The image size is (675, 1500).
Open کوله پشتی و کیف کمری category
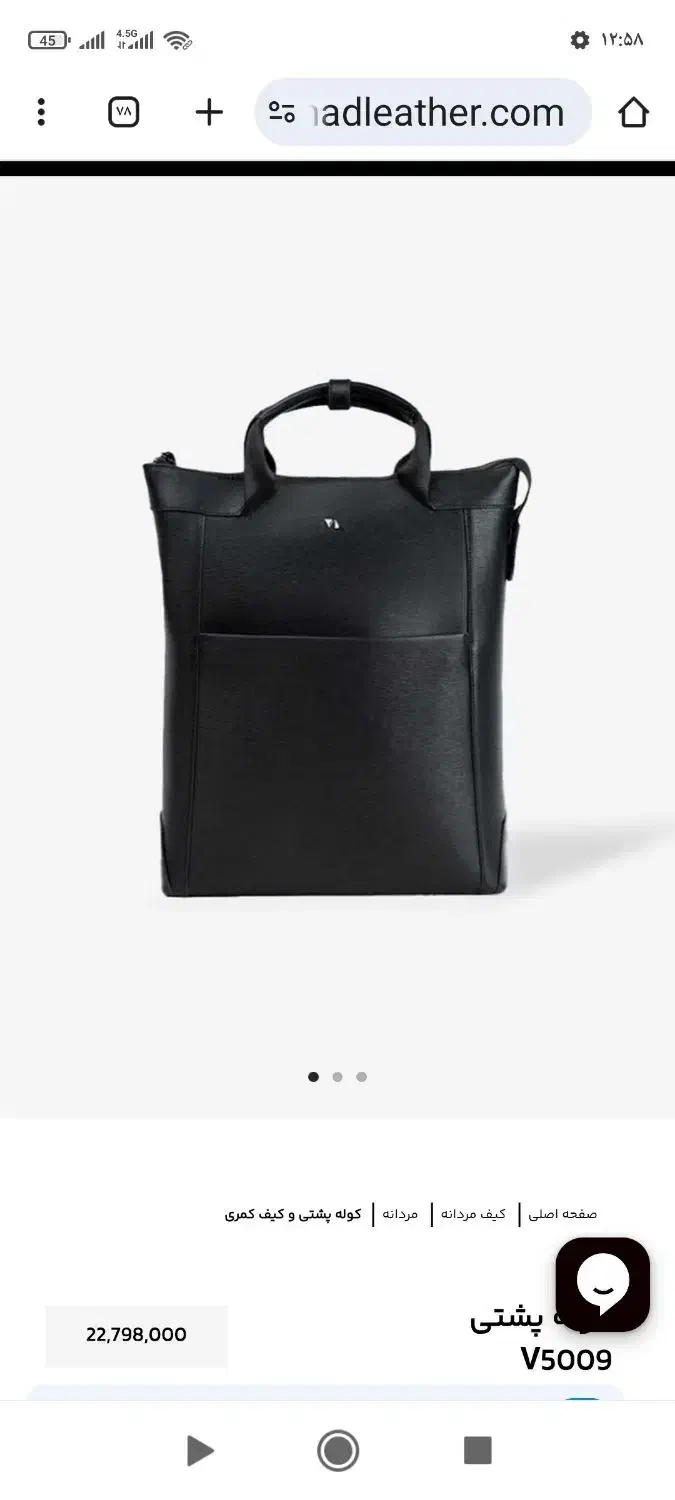coord(292,1214)
